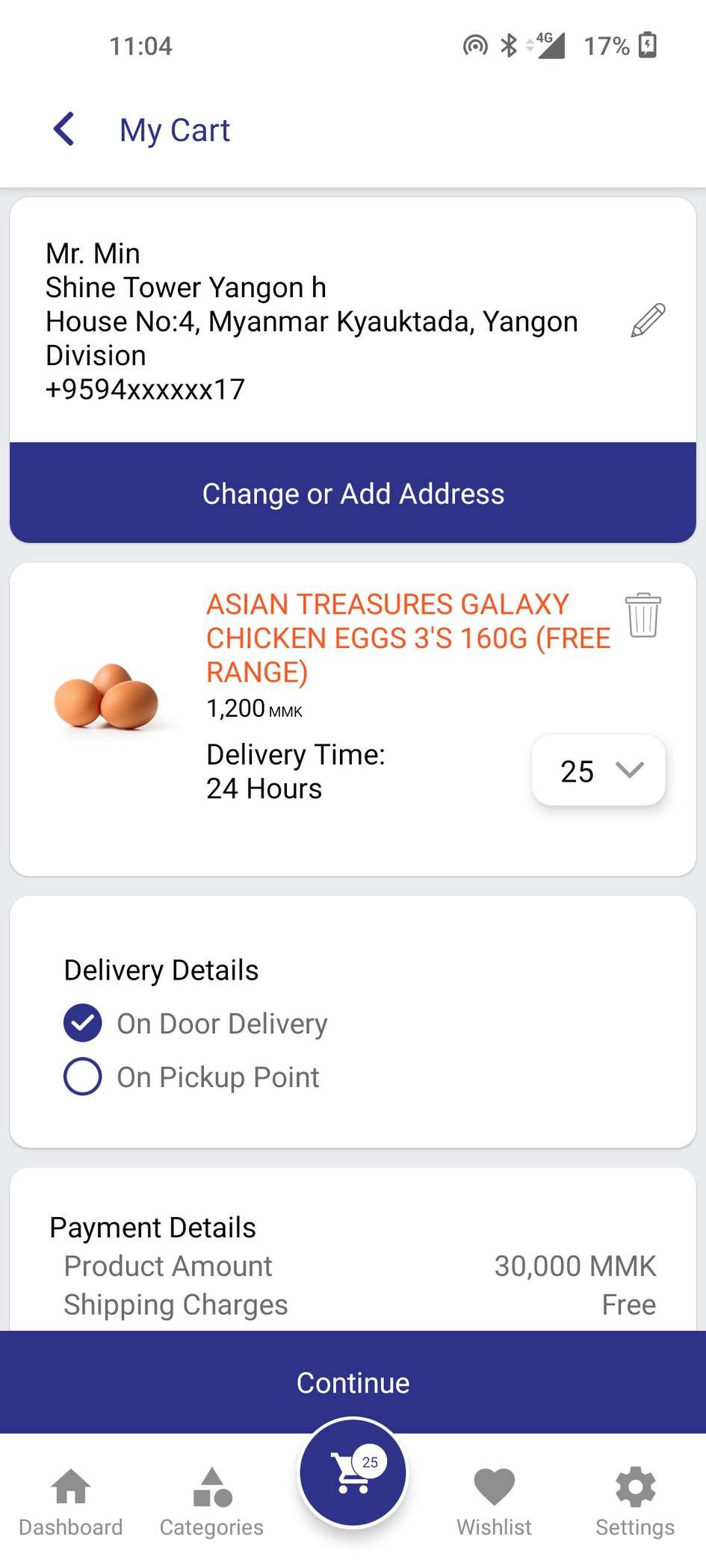Go back from My Cart

coord(64,129)
